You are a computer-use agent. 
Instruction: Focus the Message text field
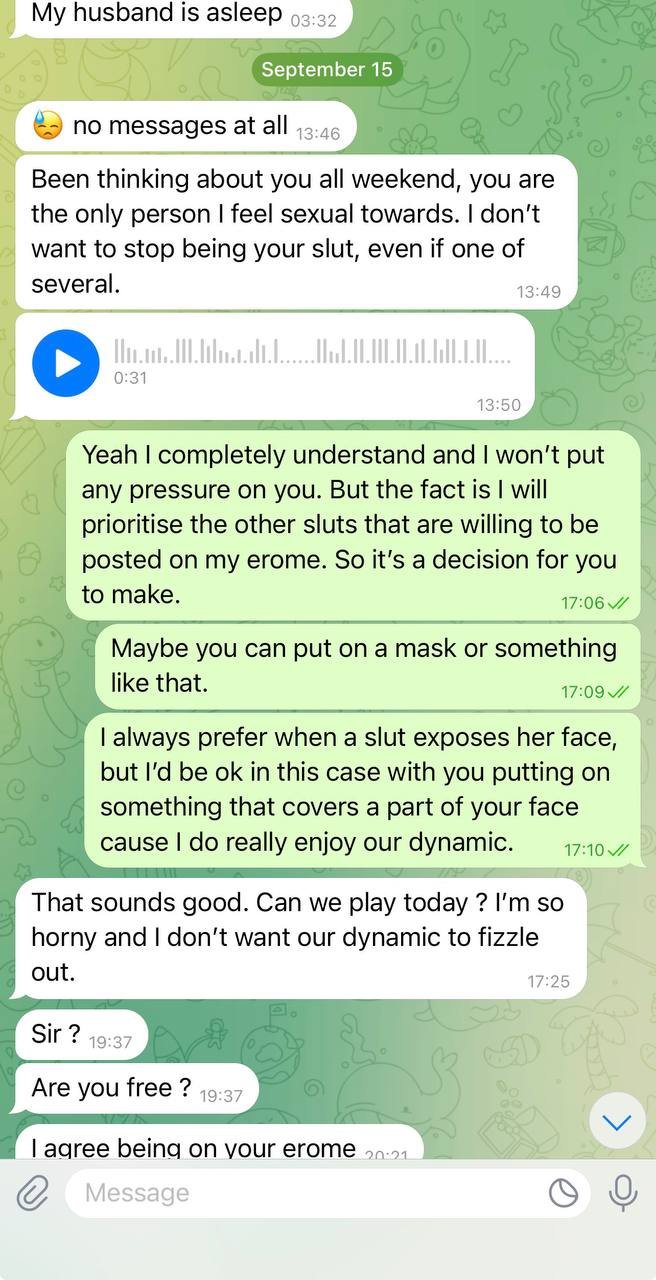tap(300, 1193)
